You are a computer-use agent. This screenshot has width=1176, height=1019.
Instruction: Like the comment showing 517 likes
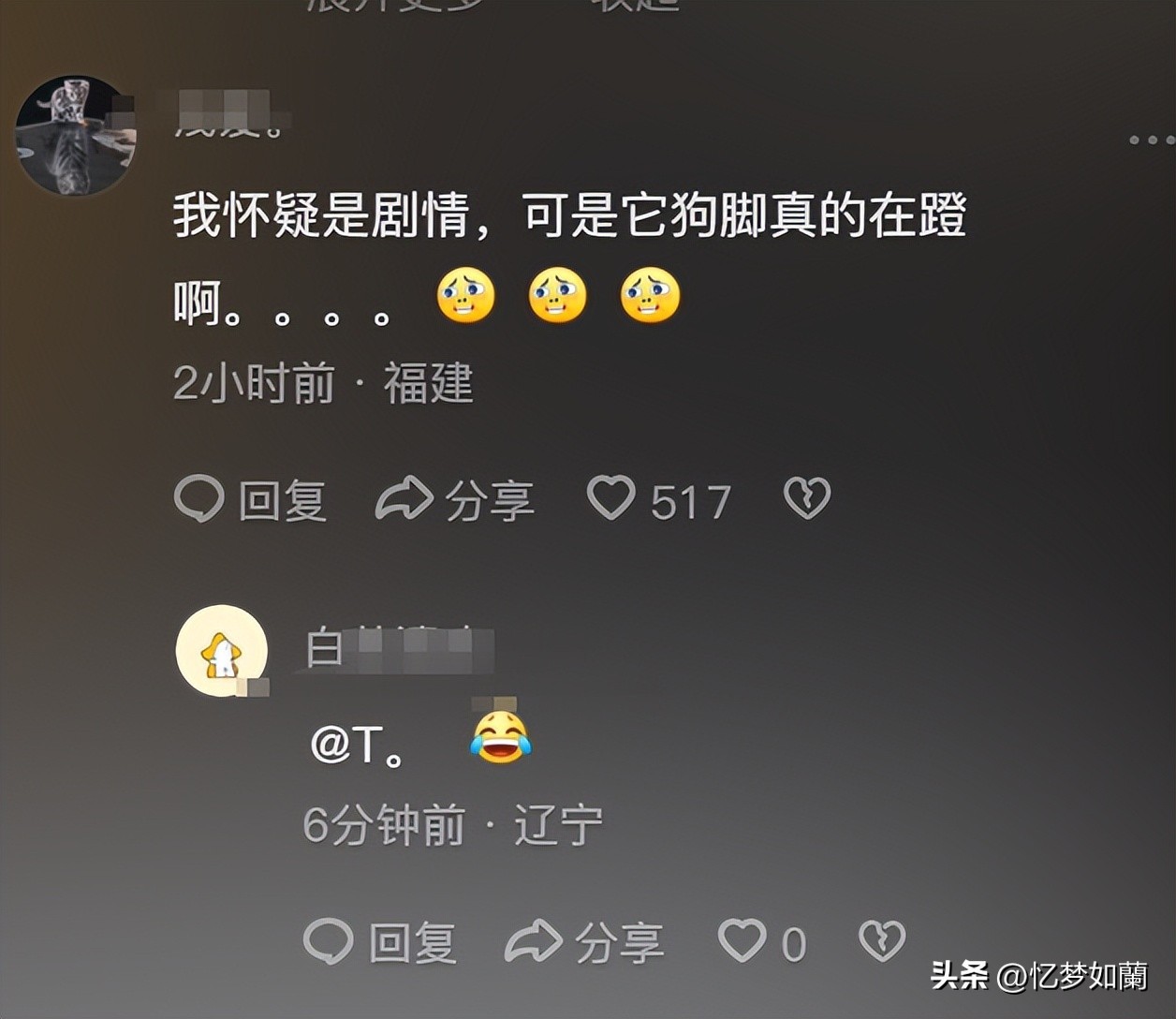612,498
